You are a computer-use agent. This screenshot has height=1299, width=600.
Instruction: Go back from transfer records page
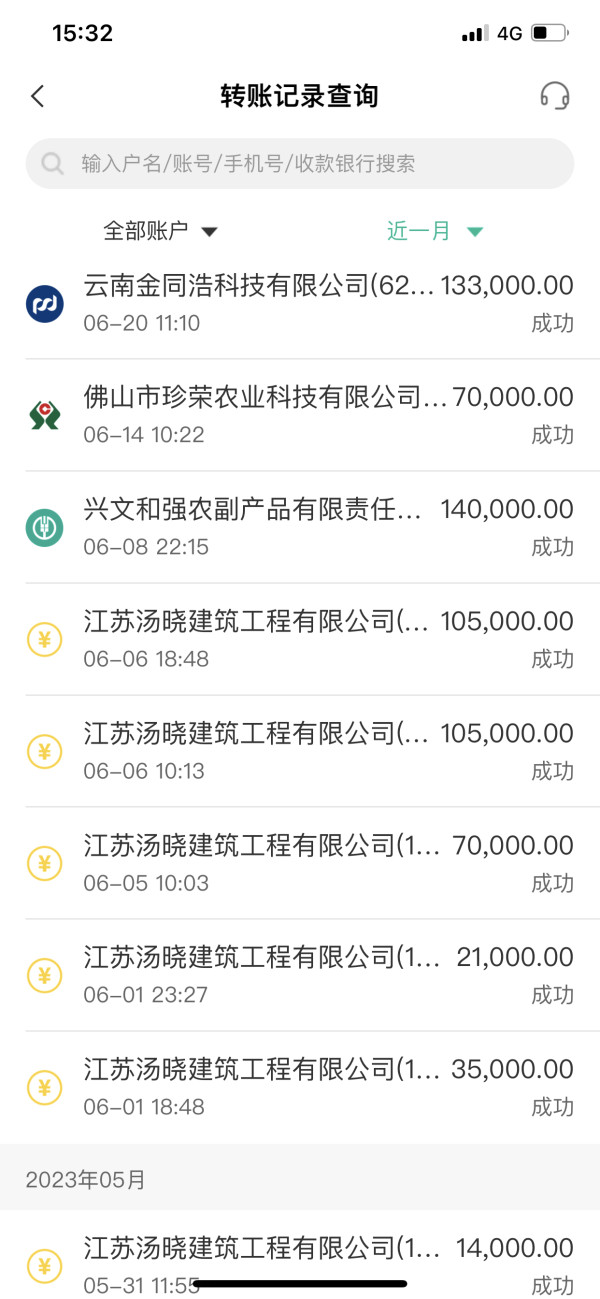[38, 96]
